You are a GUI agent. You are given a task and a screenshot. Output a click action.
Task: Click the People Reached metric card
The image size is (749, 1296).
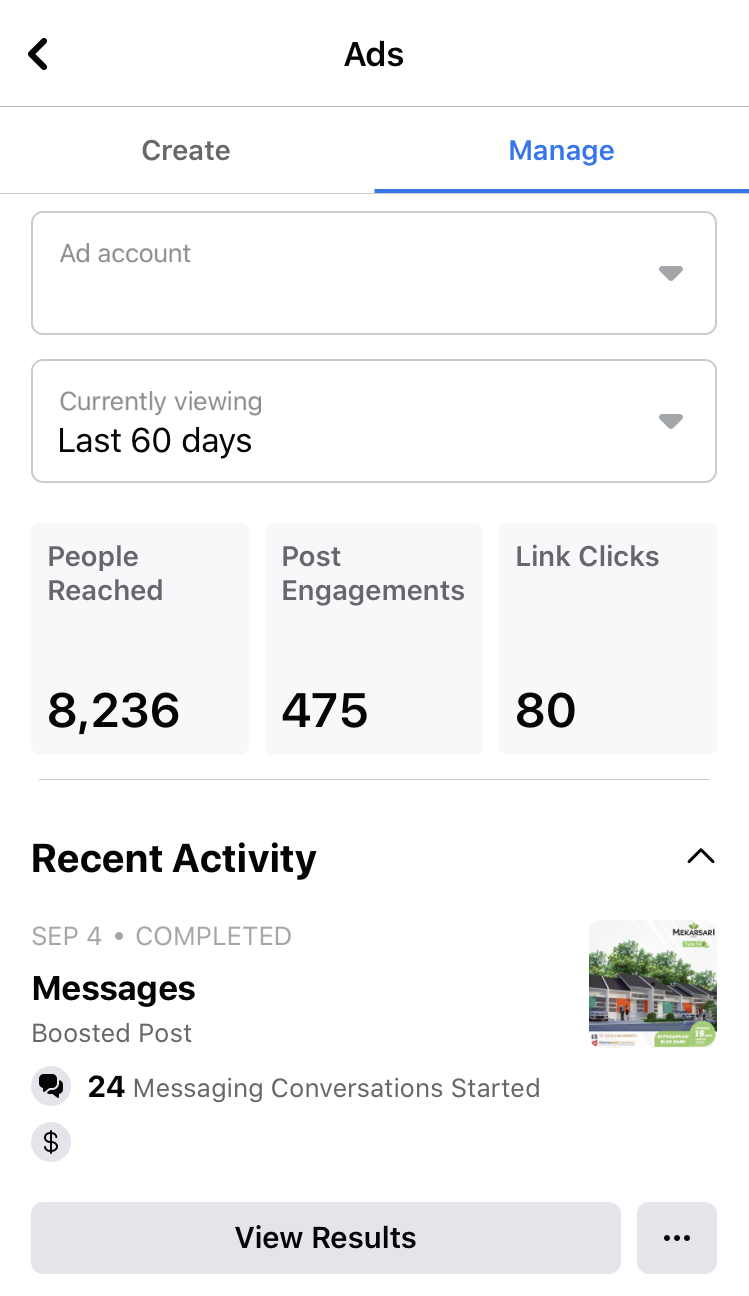click(140, 638)
